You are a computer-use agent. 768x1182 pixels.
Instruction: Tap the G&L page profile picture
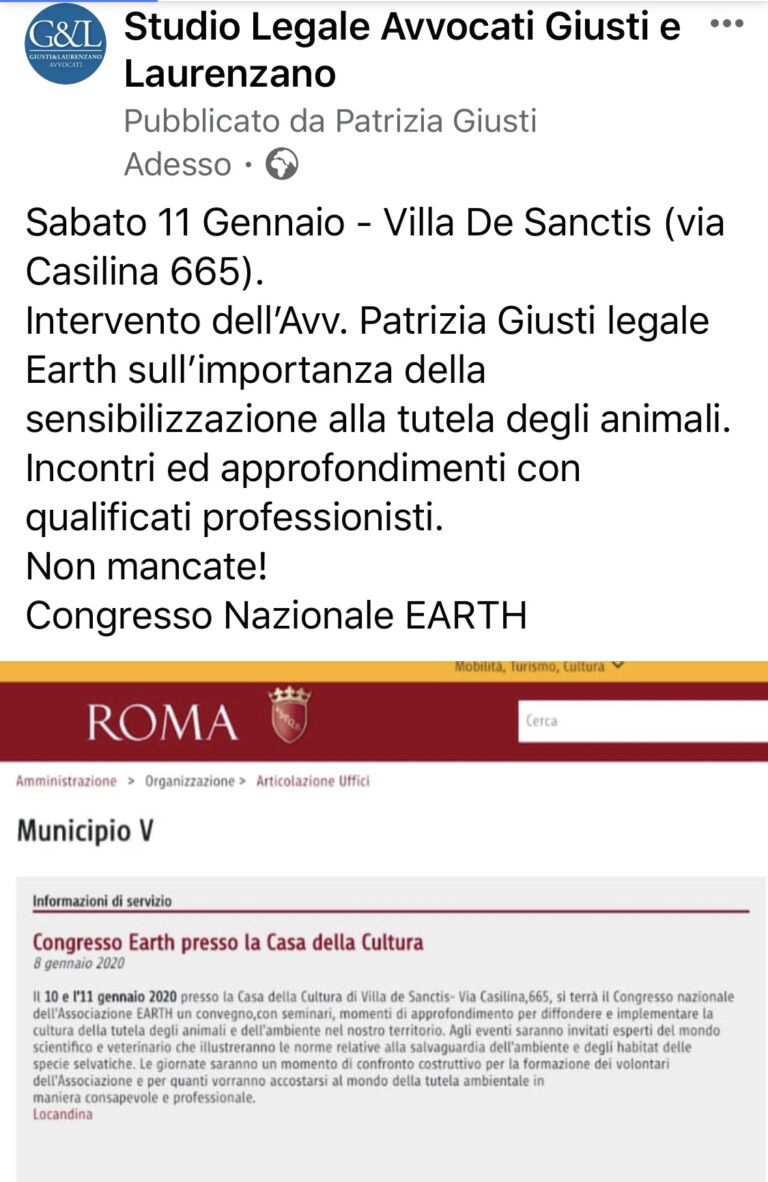65,42
